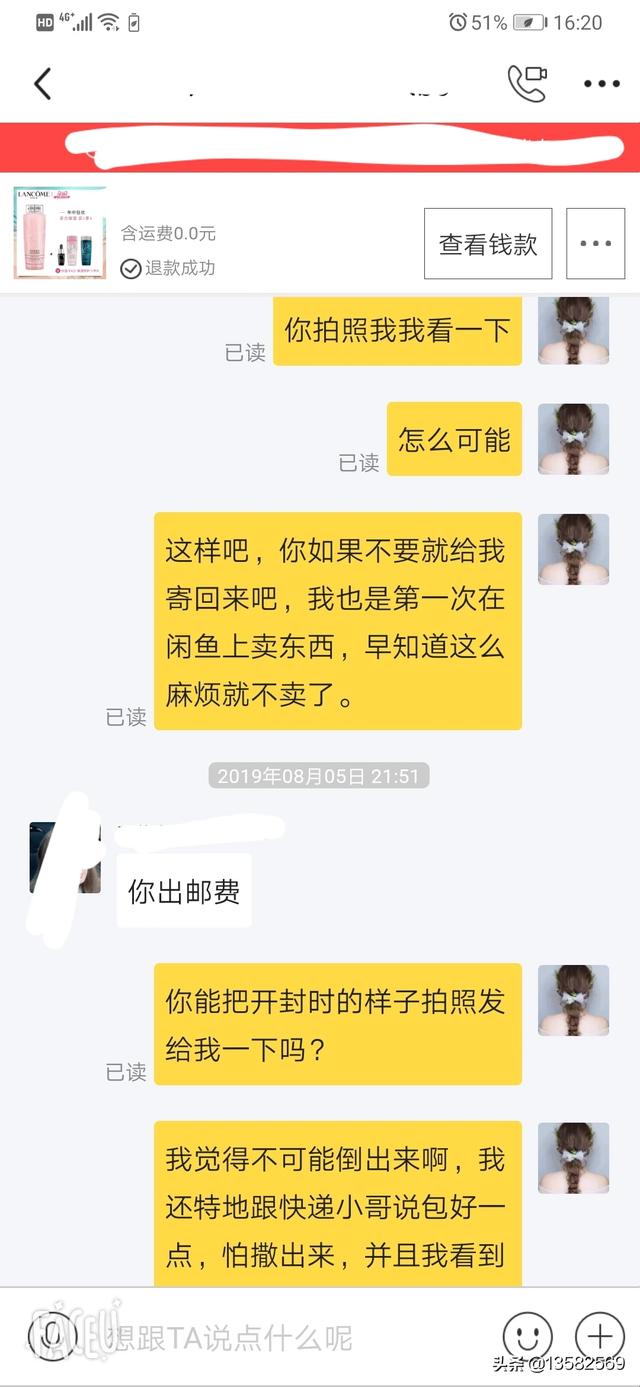Viewport: 640px width, 1387px height.
Task: Go back to the previous screen
Action: coord(42,84)
